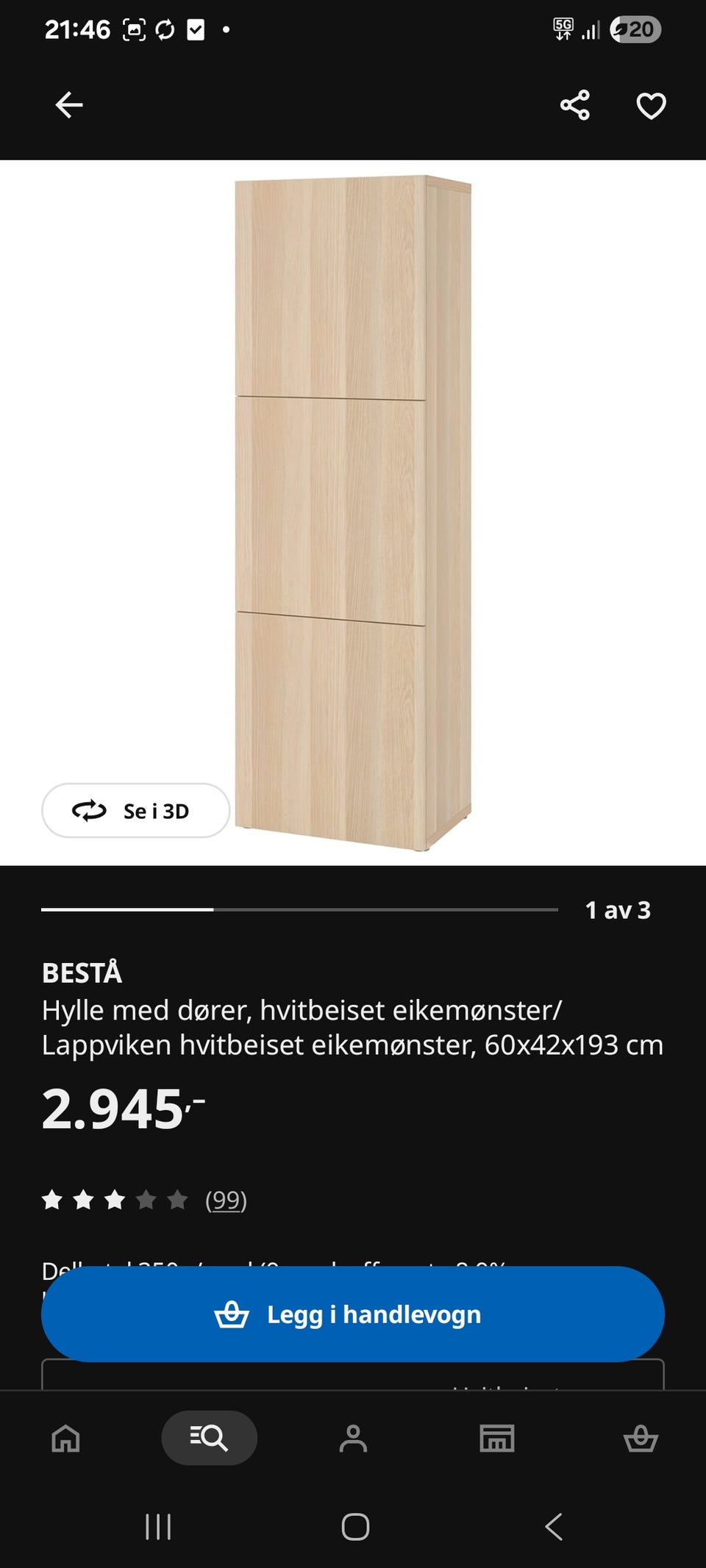This screenshot has height=1568, width=706.
Task: Tap the share icon
Action: [x=574, y=106]
